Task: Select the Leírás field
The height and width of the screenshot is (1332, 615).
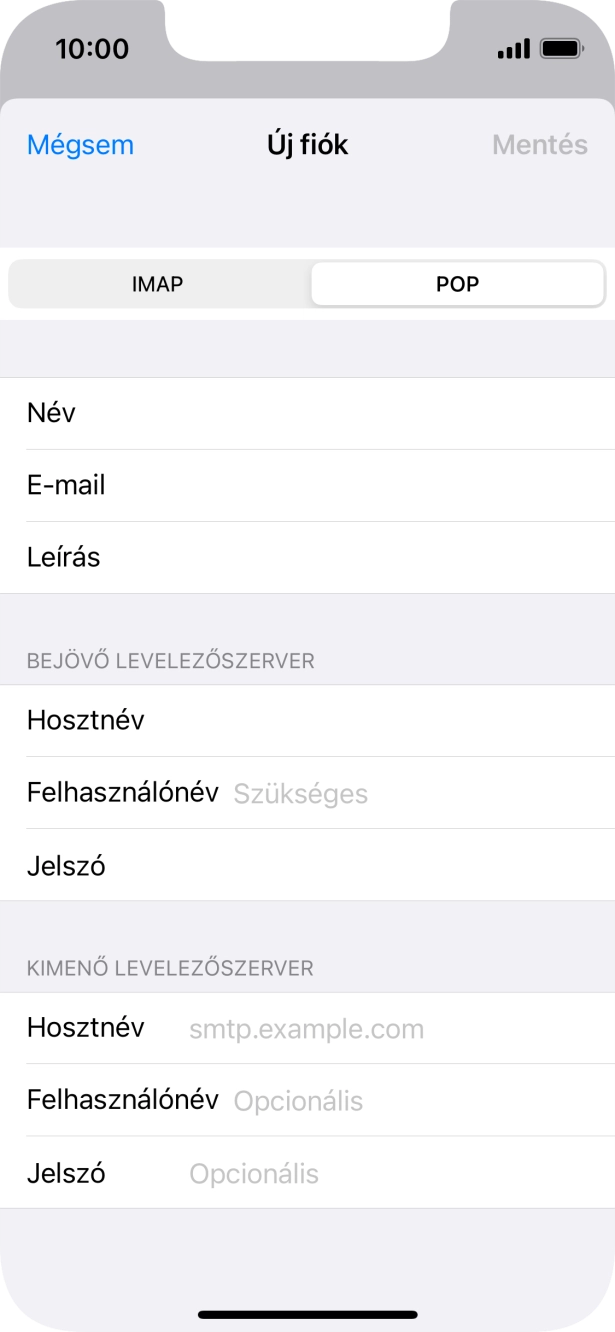Action: (x=350, y=557)
